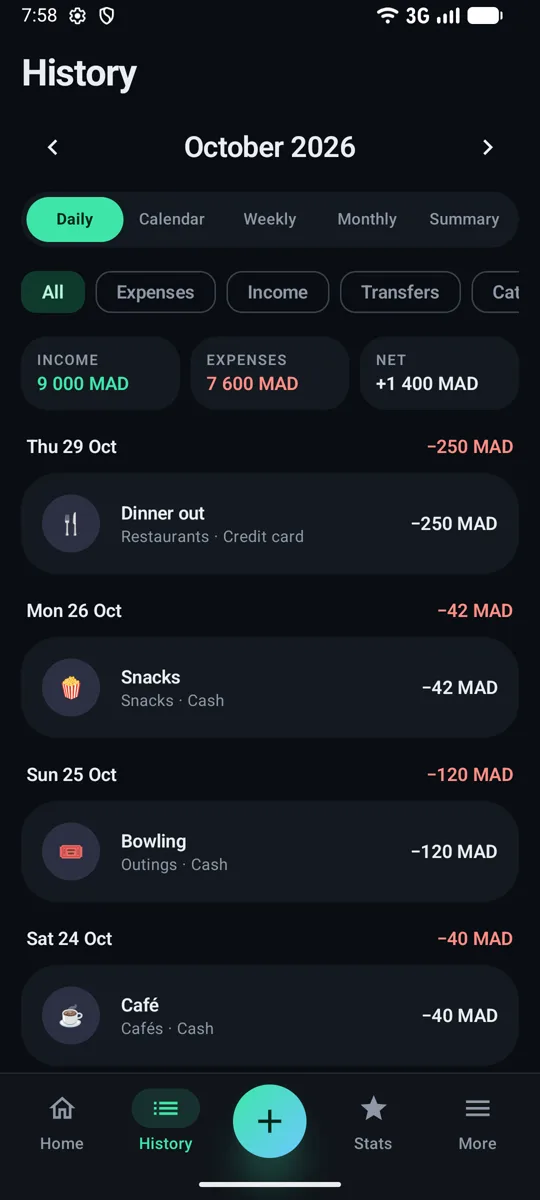Go to the next month

click(488, 148)
